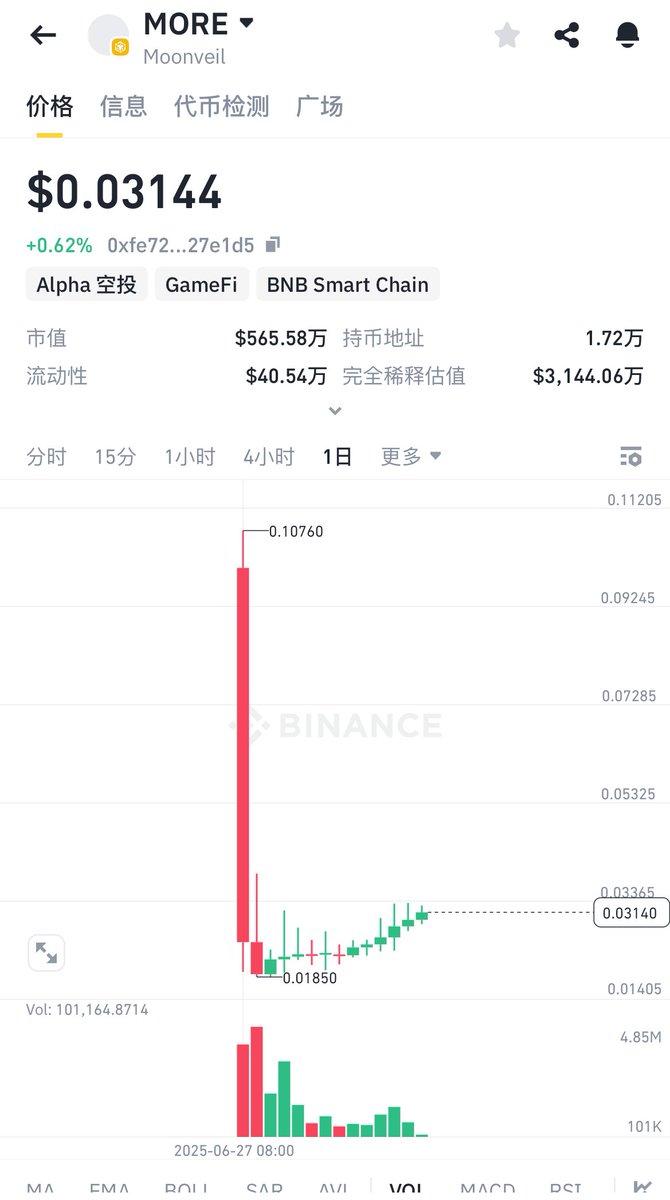Screen dimensions: 670x1200
Task: Tap the GameFi tag
Action: click(201, 284)
